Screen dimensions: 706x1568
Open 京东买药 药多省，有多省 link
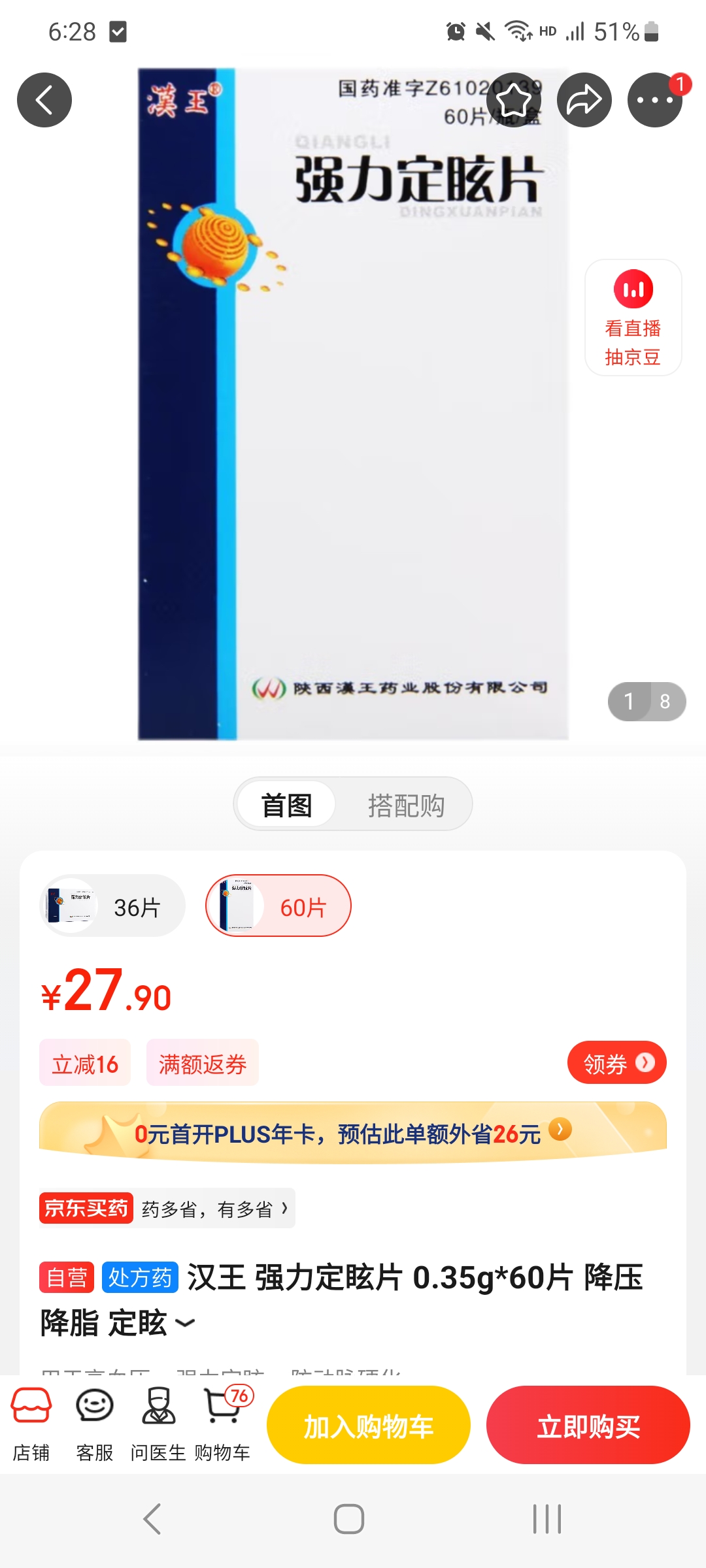coord(167,1209)
